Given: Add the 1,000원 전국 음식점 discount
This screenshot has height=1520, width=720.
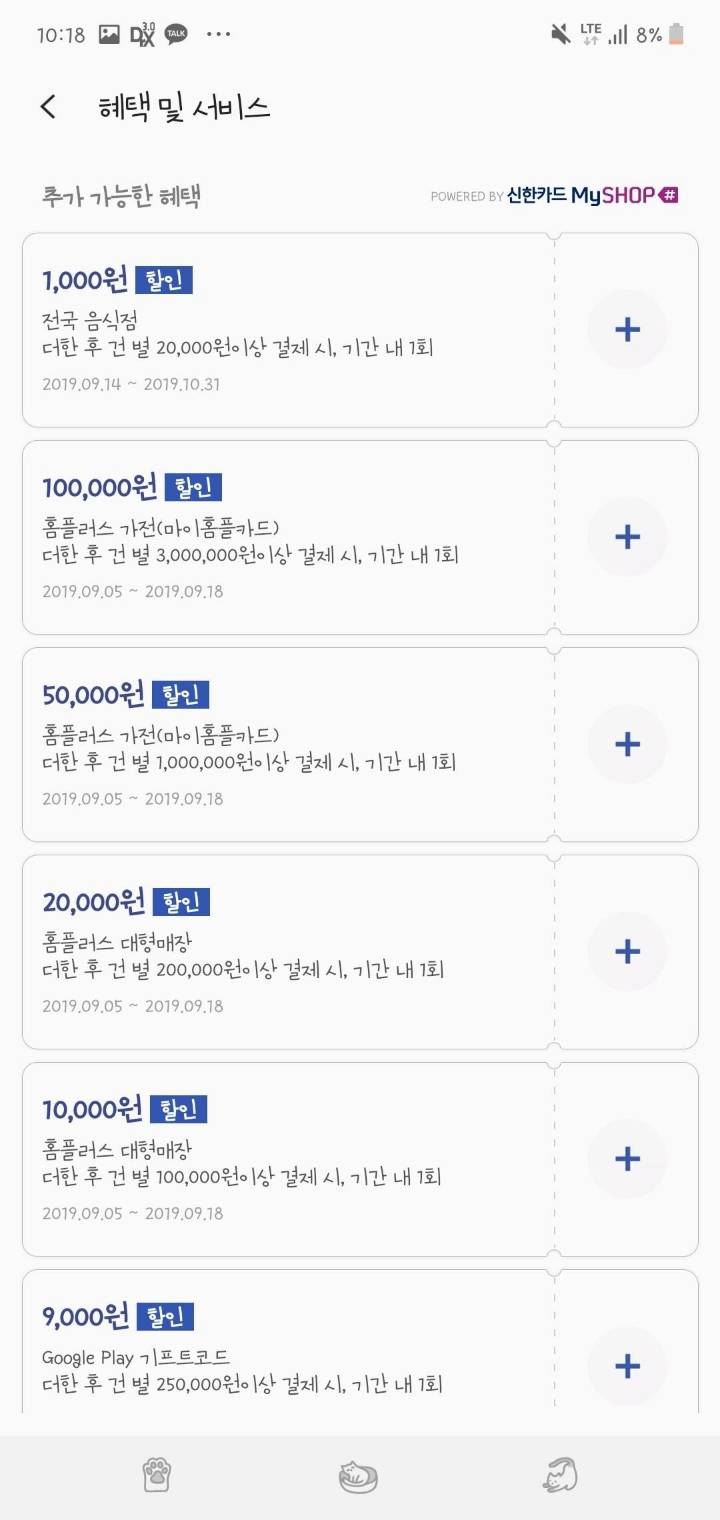Looking at the screenshot, I should click(627, 329).
